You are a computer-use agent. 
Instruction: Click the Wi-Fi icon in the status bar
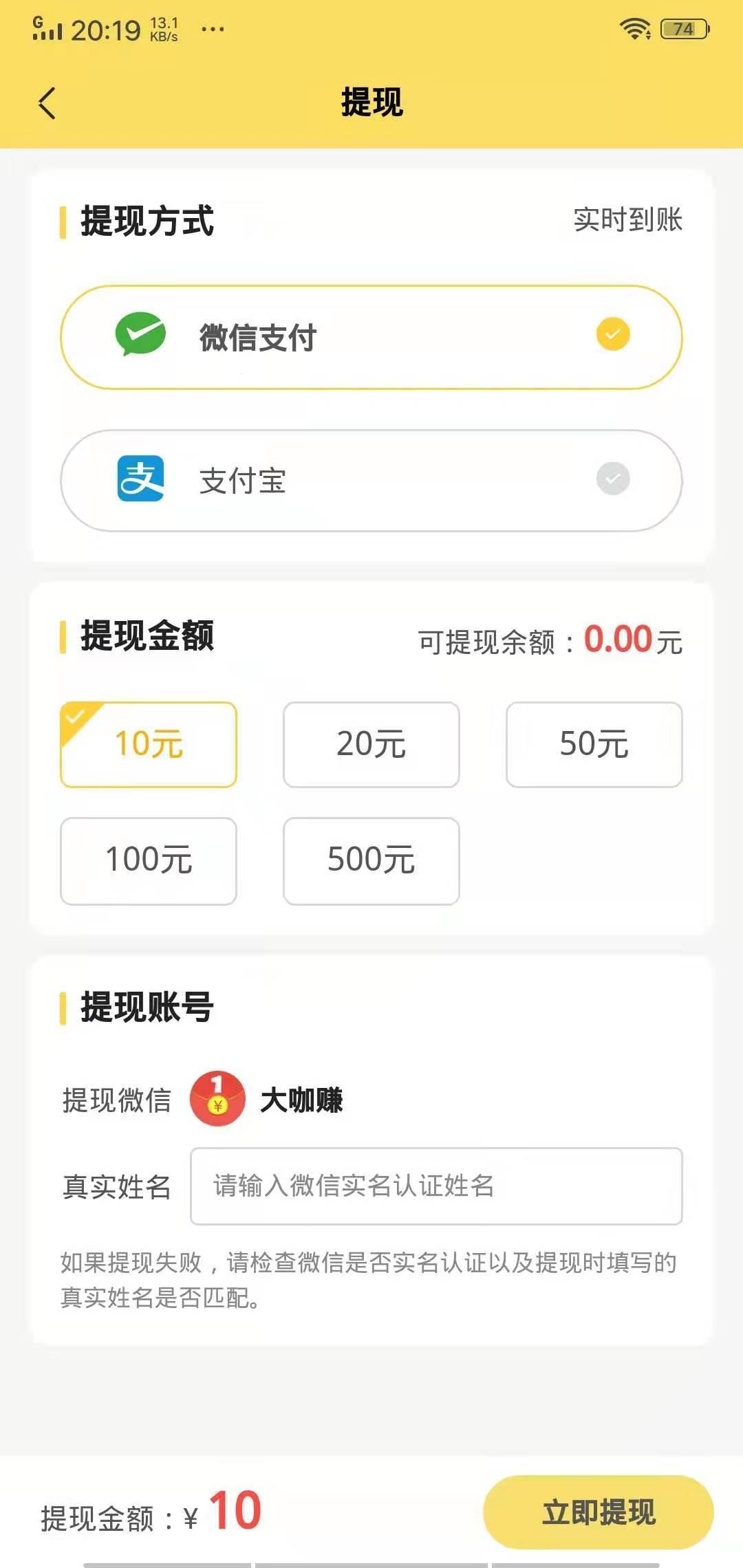[x=634, y=28]
